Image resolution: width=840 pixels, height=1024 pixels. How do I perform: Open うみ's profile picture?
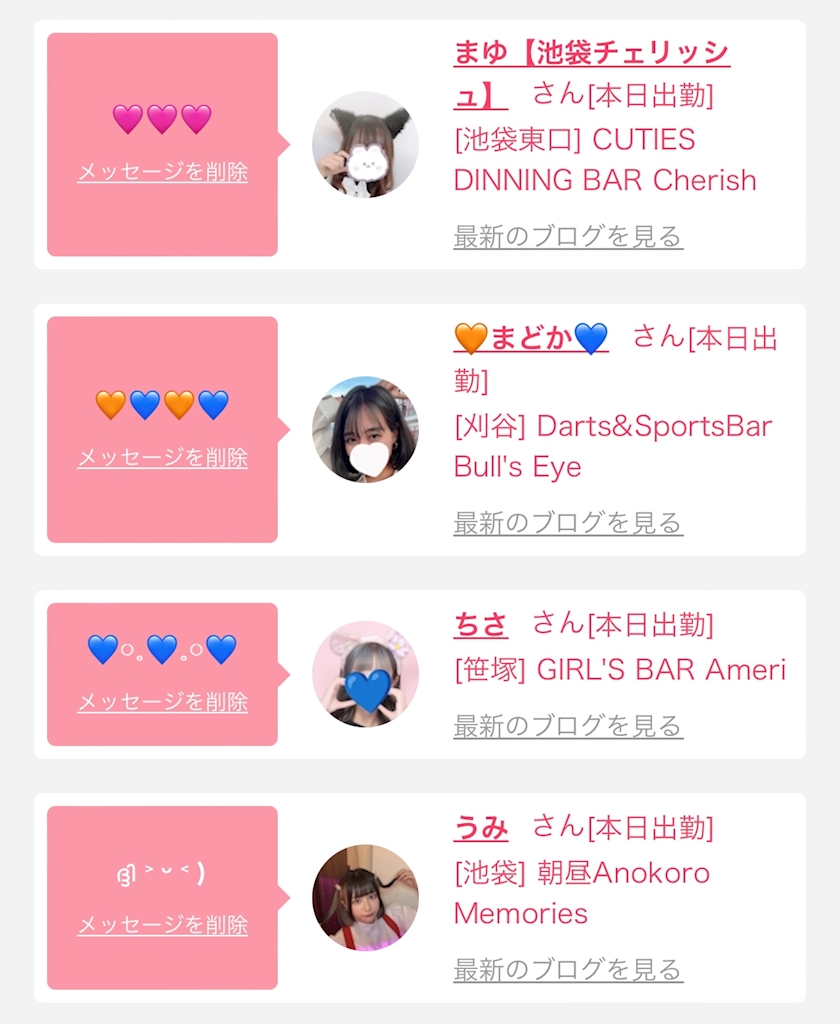click(x=365, y=897)
